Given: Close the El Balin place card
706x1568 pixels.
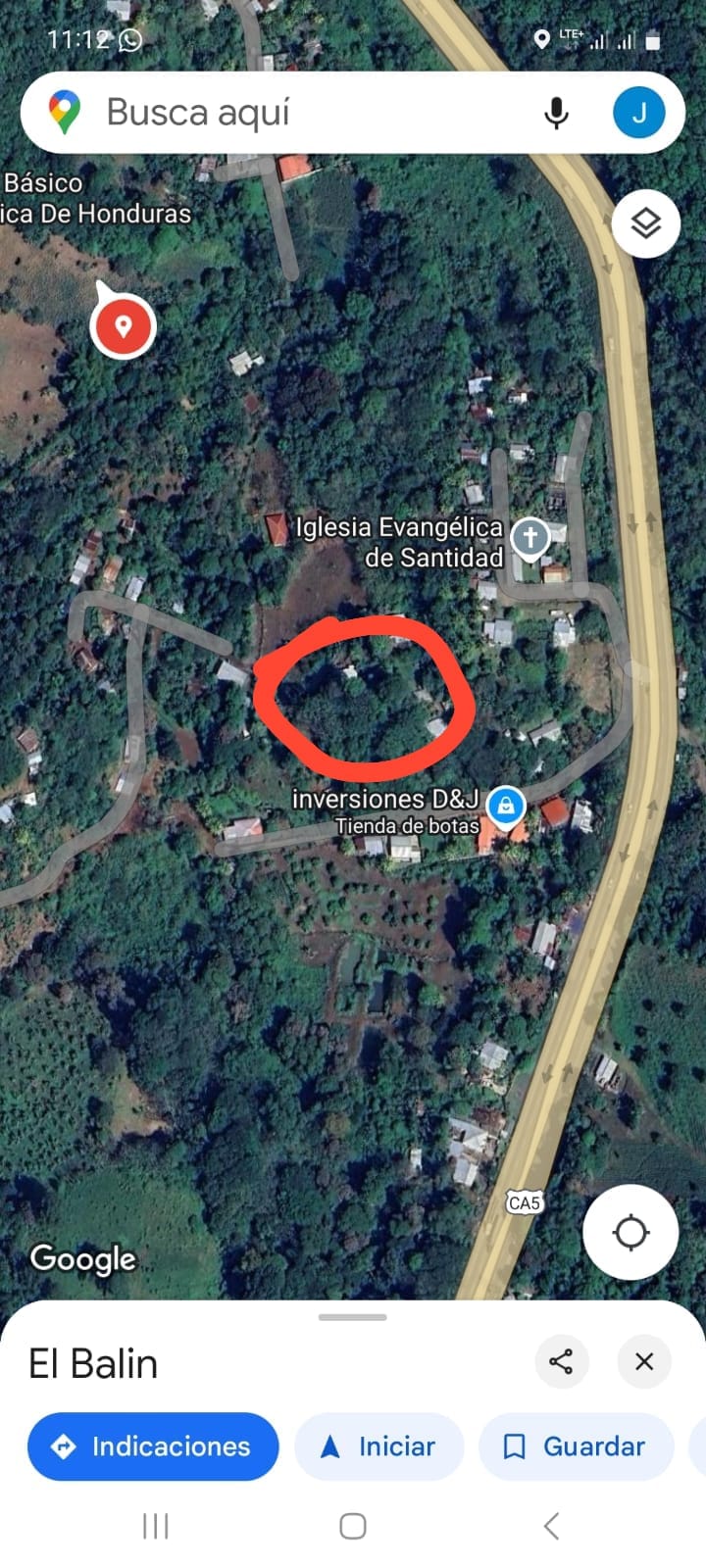Looking at the screenshot, I should (644, 1361).
